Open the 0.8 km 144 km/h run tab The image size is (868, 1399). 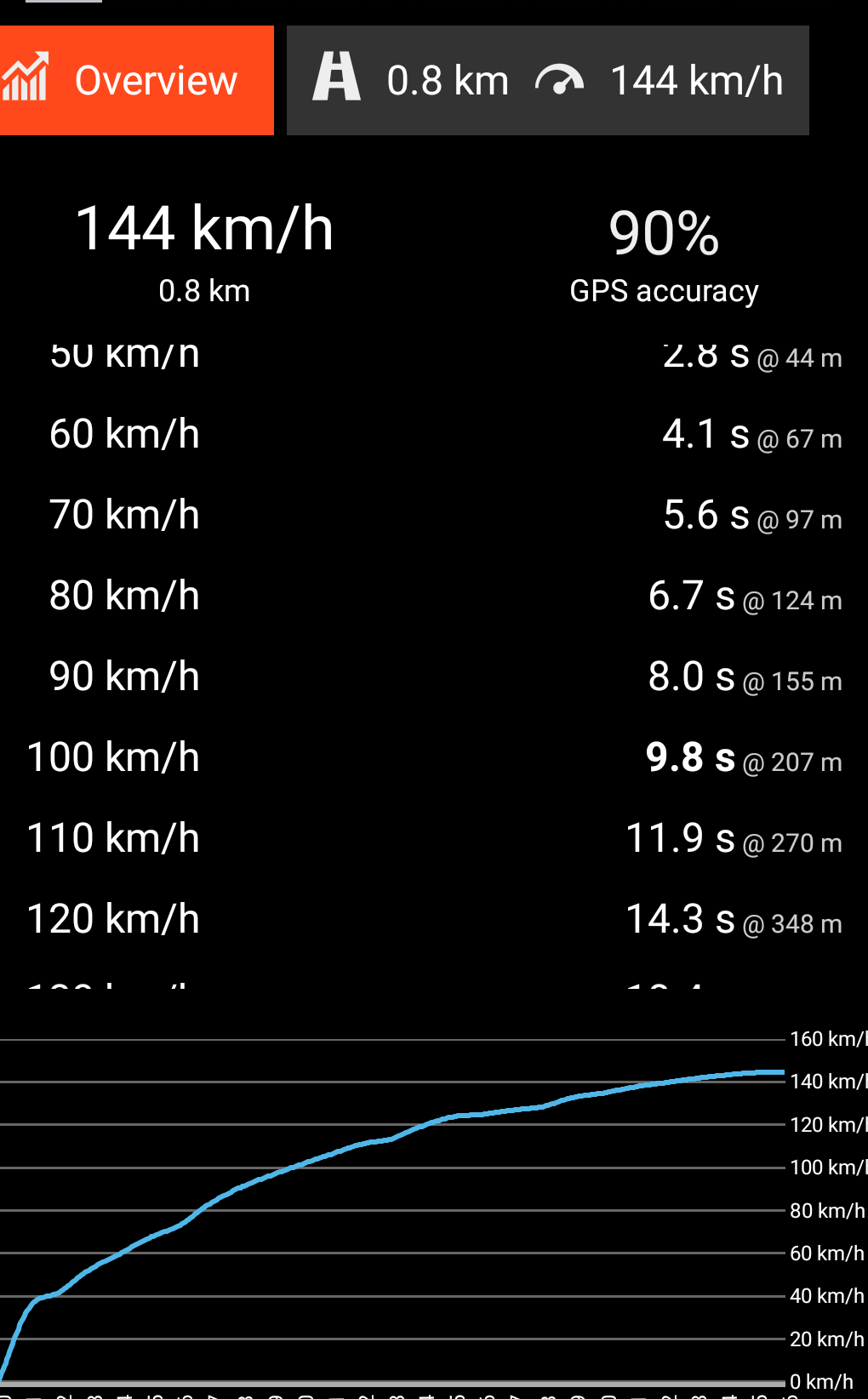click(x=547, y=81)
